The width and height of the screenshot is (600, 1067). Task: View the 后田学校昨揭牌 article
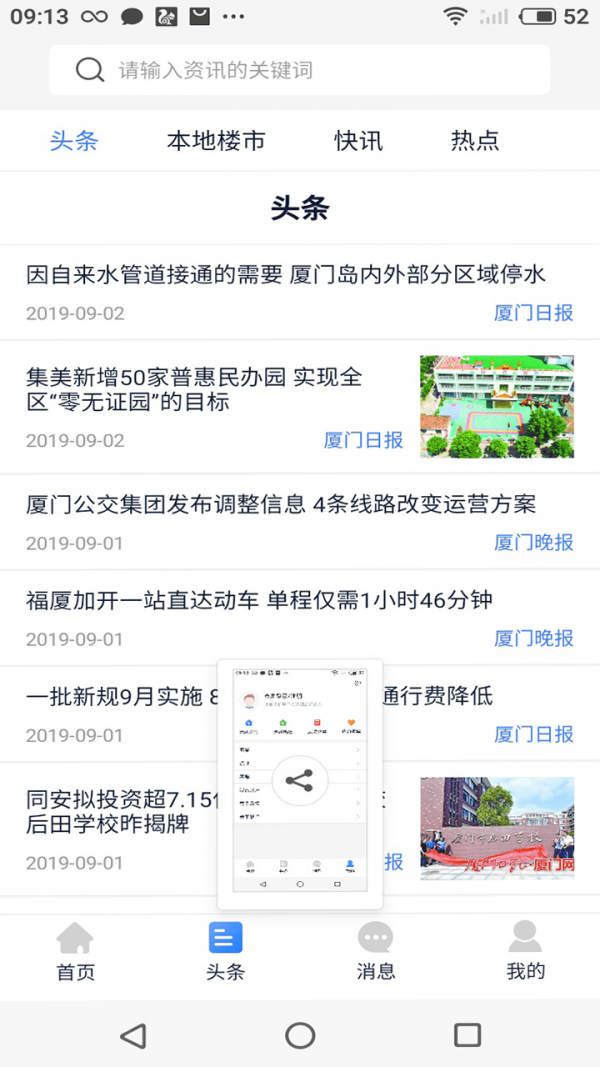[300, 828]
